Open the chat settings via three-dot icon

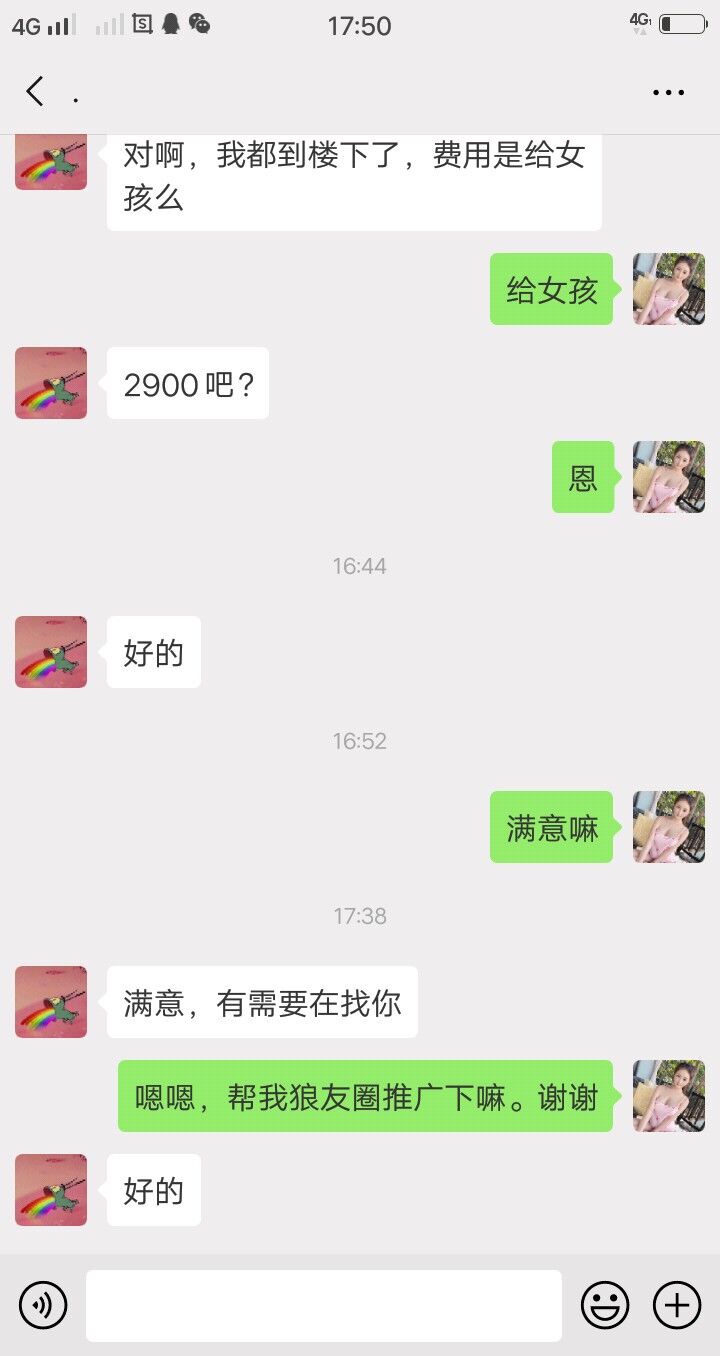tap(666, 91)
